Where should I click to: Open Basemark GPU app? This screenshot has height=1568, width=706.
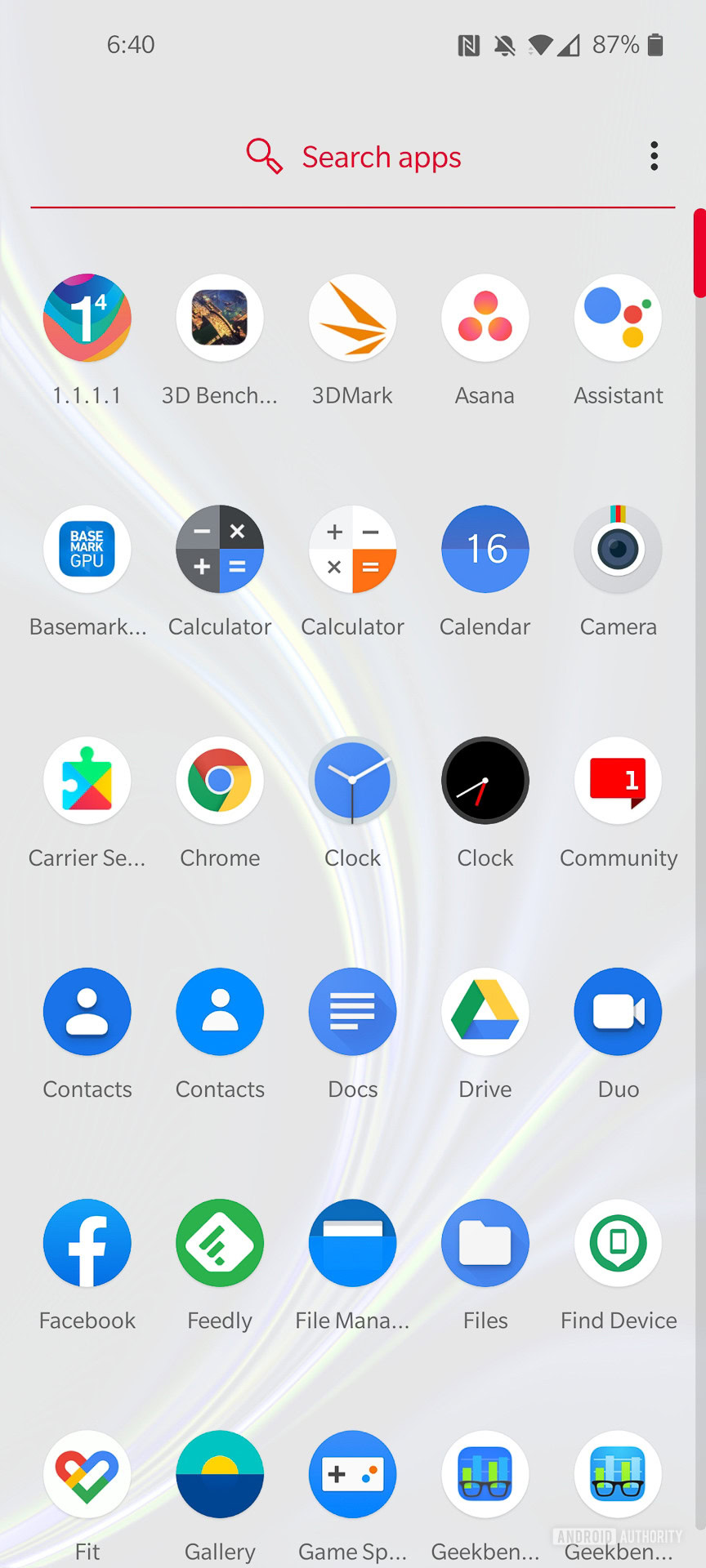coord(87,549)
